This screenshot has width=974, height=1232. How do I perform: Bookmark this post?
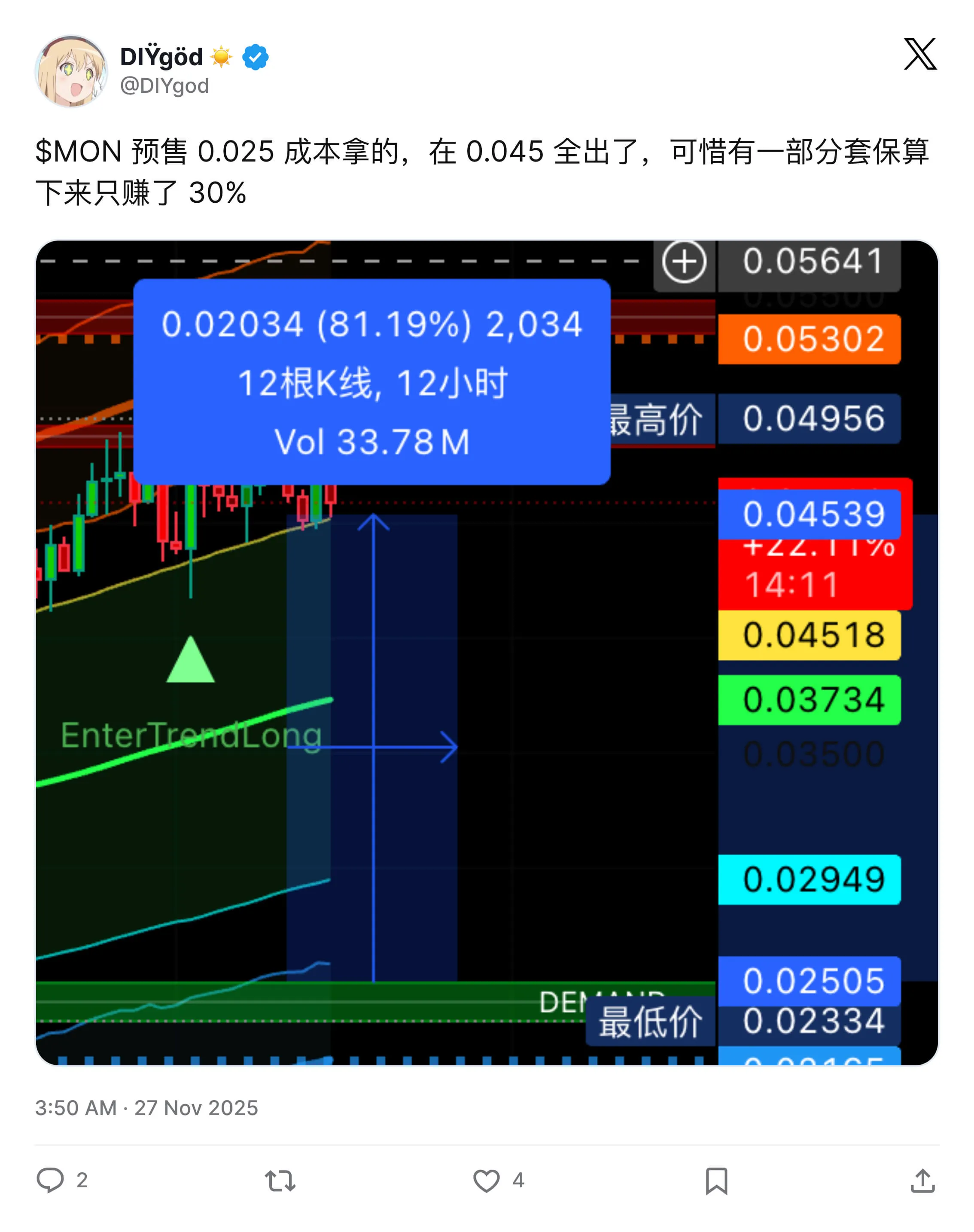pos(715,1180)
